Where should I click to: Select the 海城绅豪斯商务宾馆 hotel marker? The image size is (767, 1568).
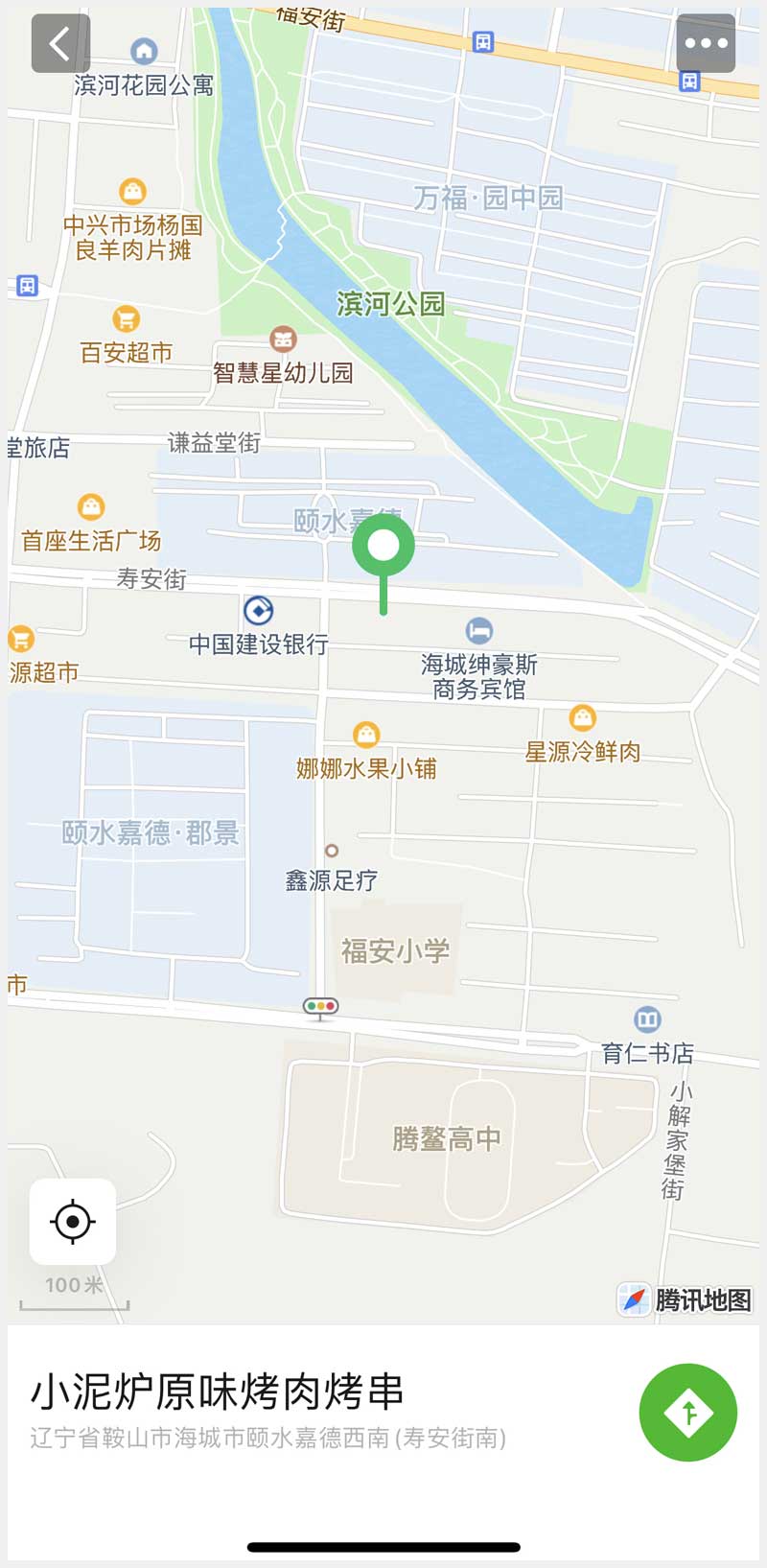[x=479, y=631]
